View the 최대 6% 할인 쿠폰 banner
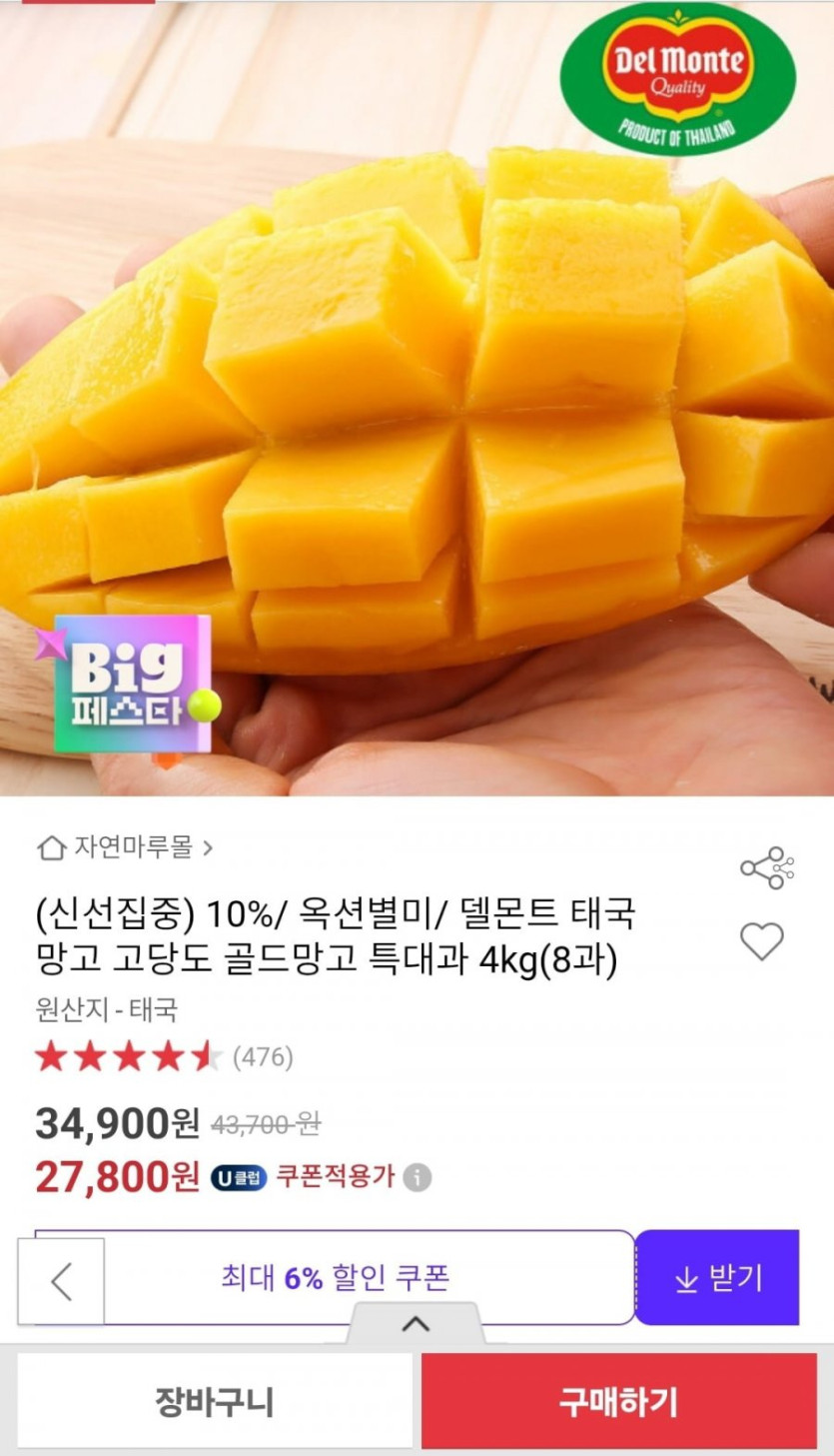Viewport: 834px width, 1456px height. [x=336, y=1277]
